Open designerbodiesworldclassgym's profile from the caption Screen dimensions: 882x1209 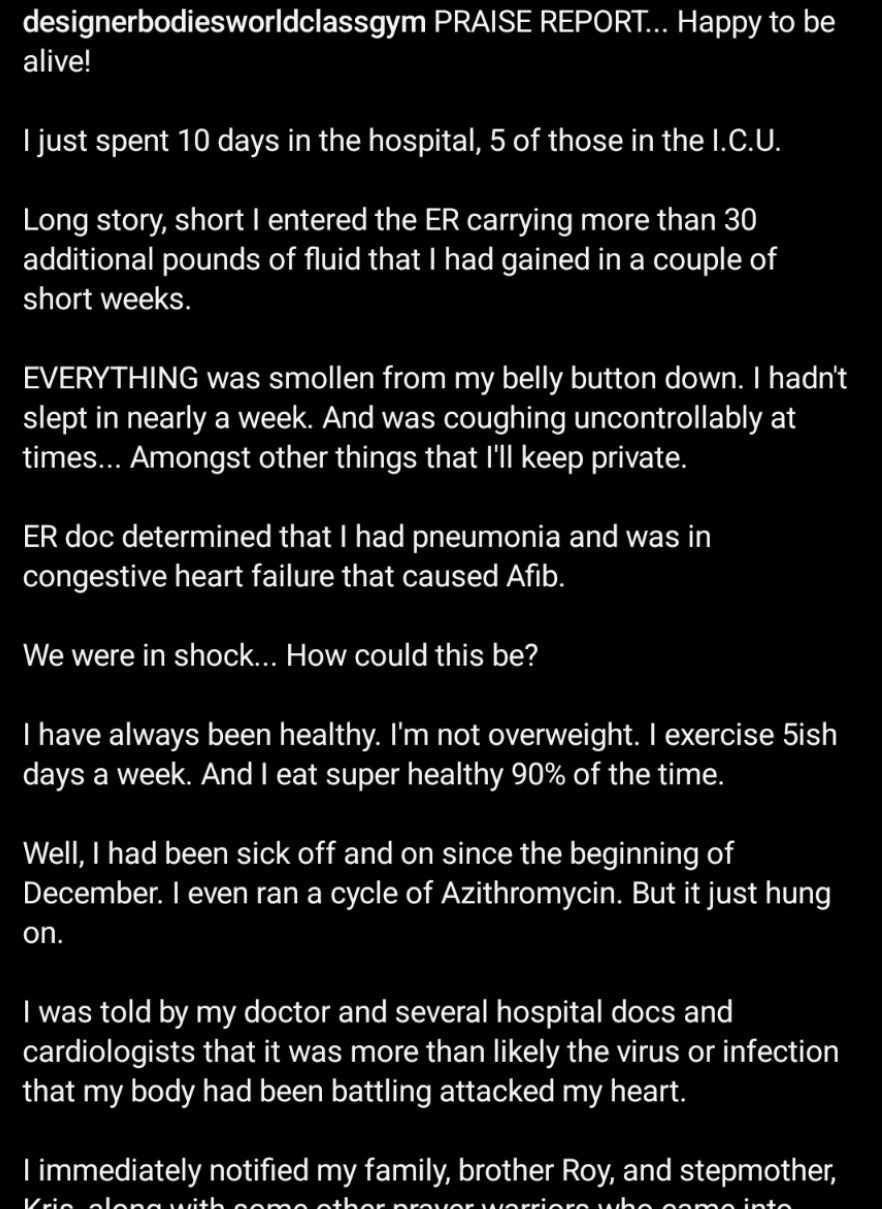click(x=225, y=22)
